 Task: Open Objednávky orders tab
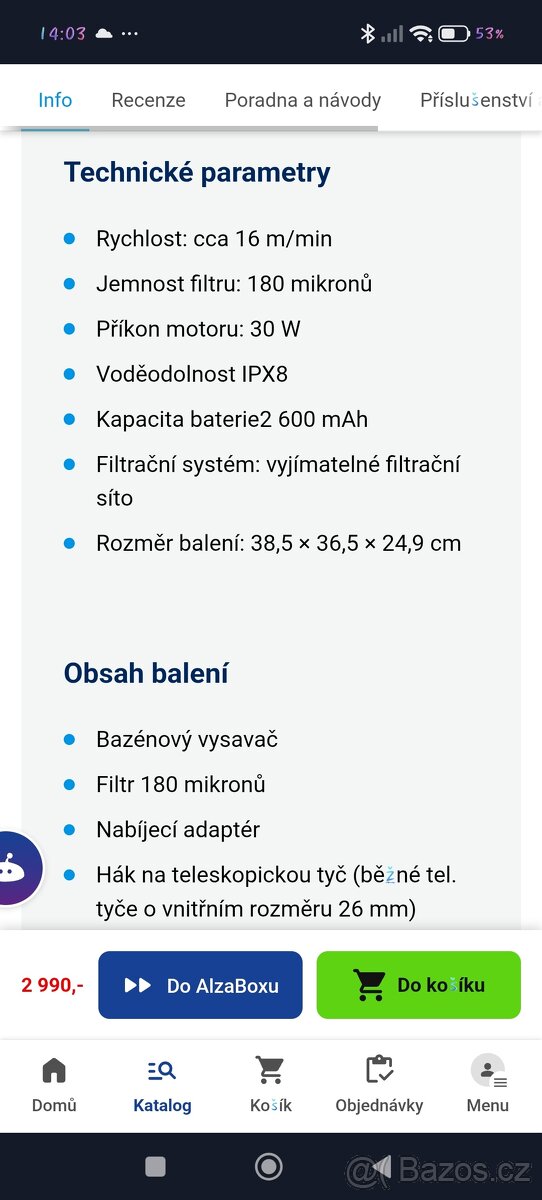pyautogui.click(x=379, y=1085)
